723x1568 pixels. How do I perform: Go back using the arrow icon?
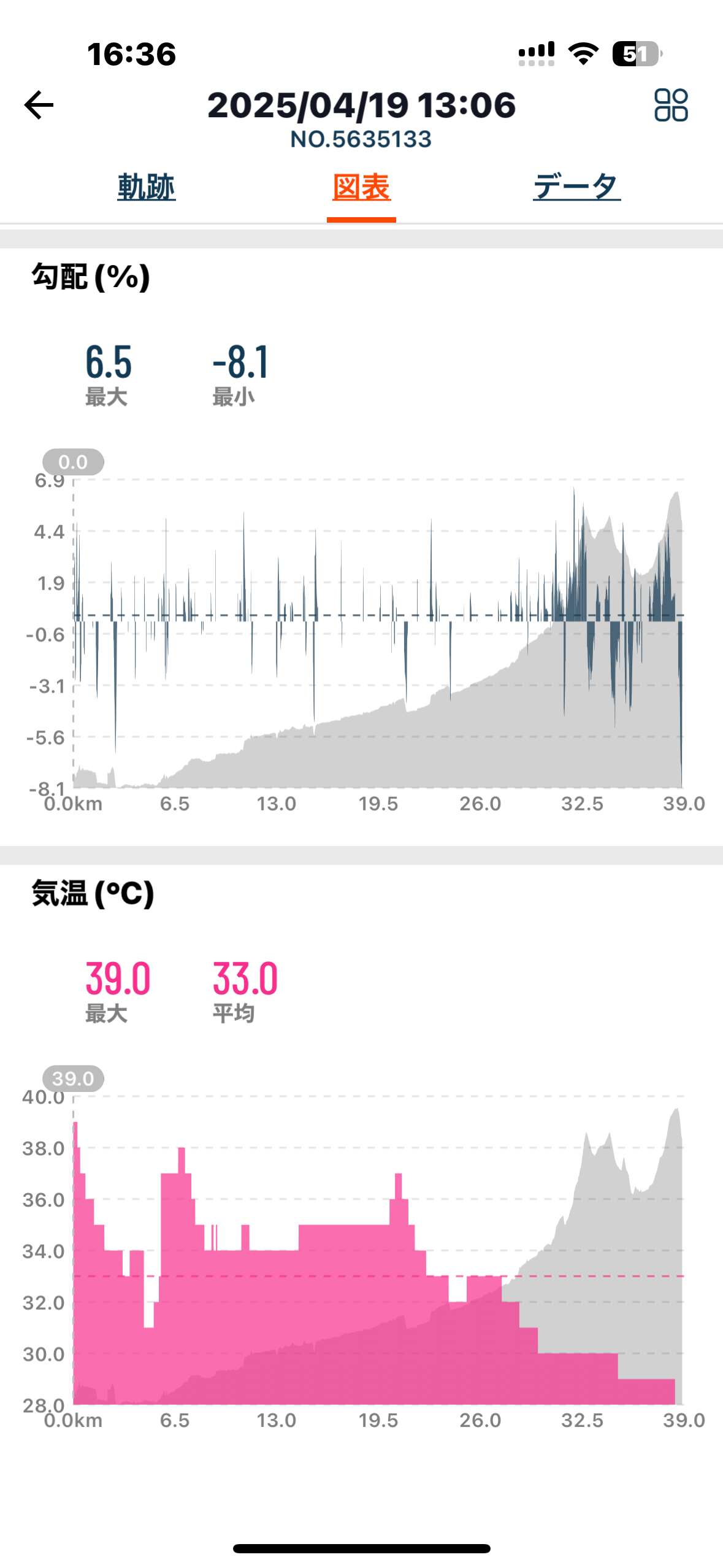pos(39,106)
